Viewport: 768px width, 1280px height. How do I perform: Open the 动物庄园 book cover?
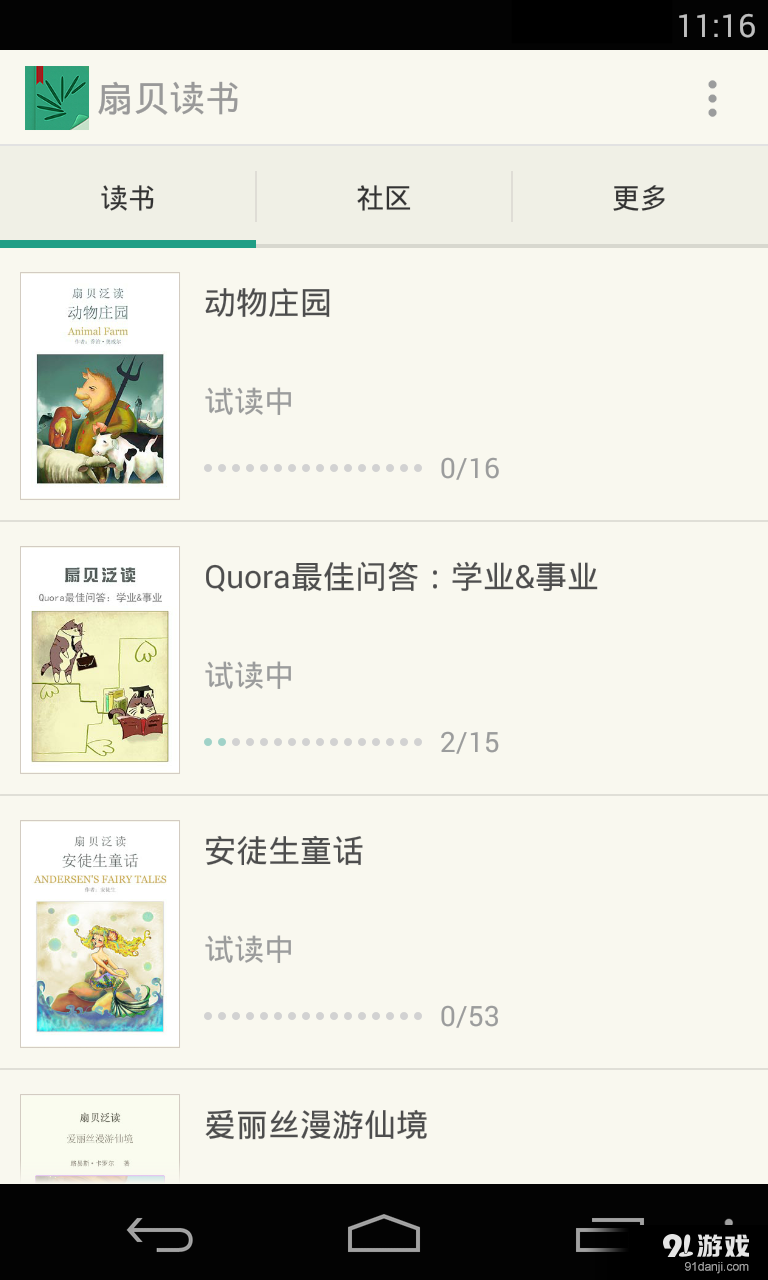point(99,383)
